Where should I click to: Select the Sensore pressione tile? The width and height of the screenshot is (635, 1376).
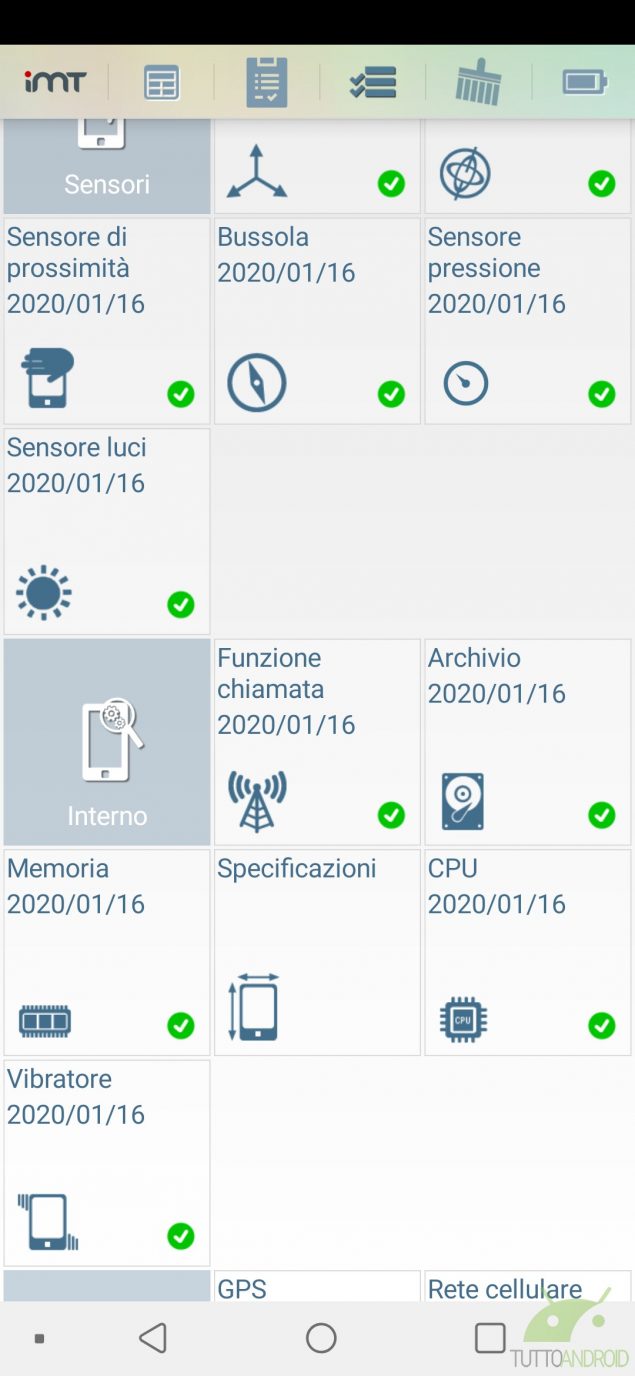528,321
